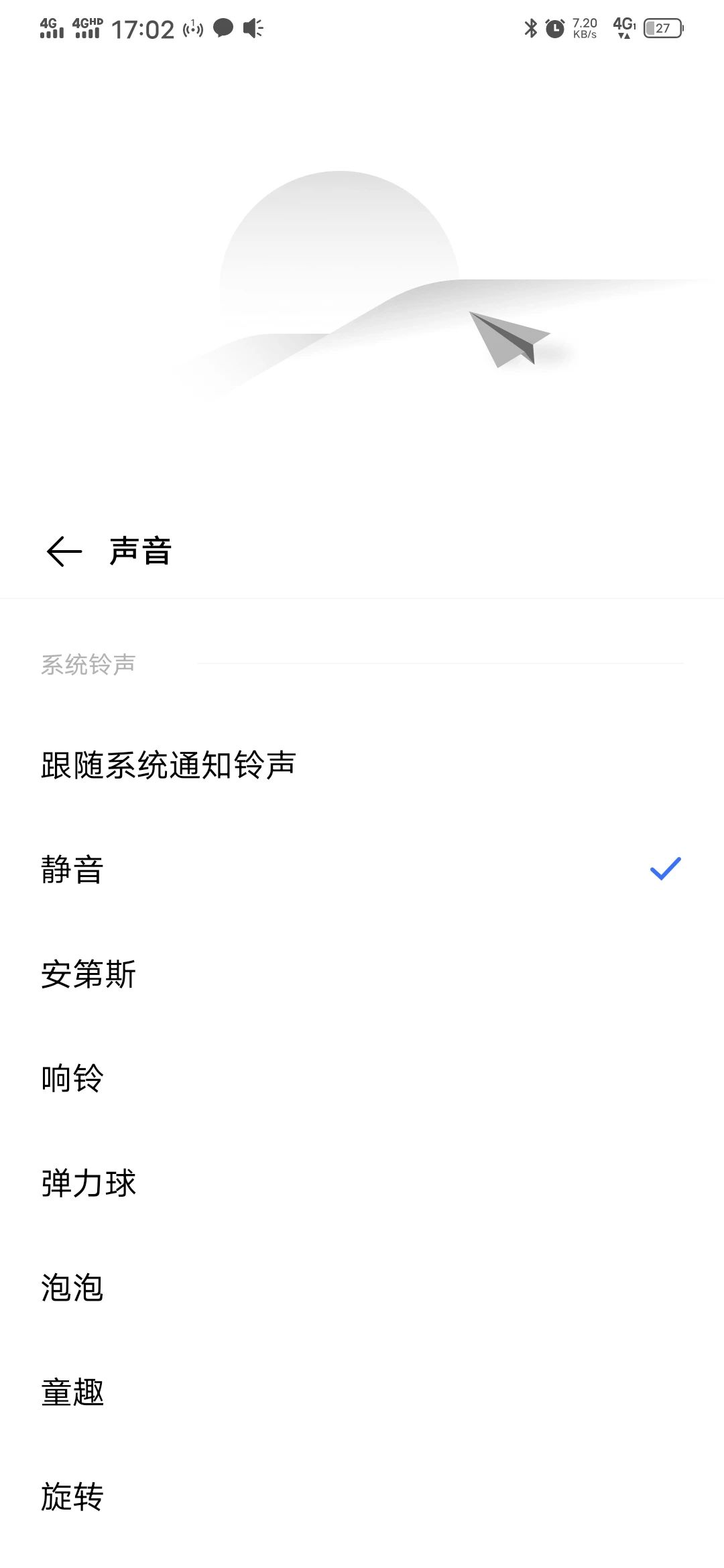Select the 静音 option

(362, 869)
